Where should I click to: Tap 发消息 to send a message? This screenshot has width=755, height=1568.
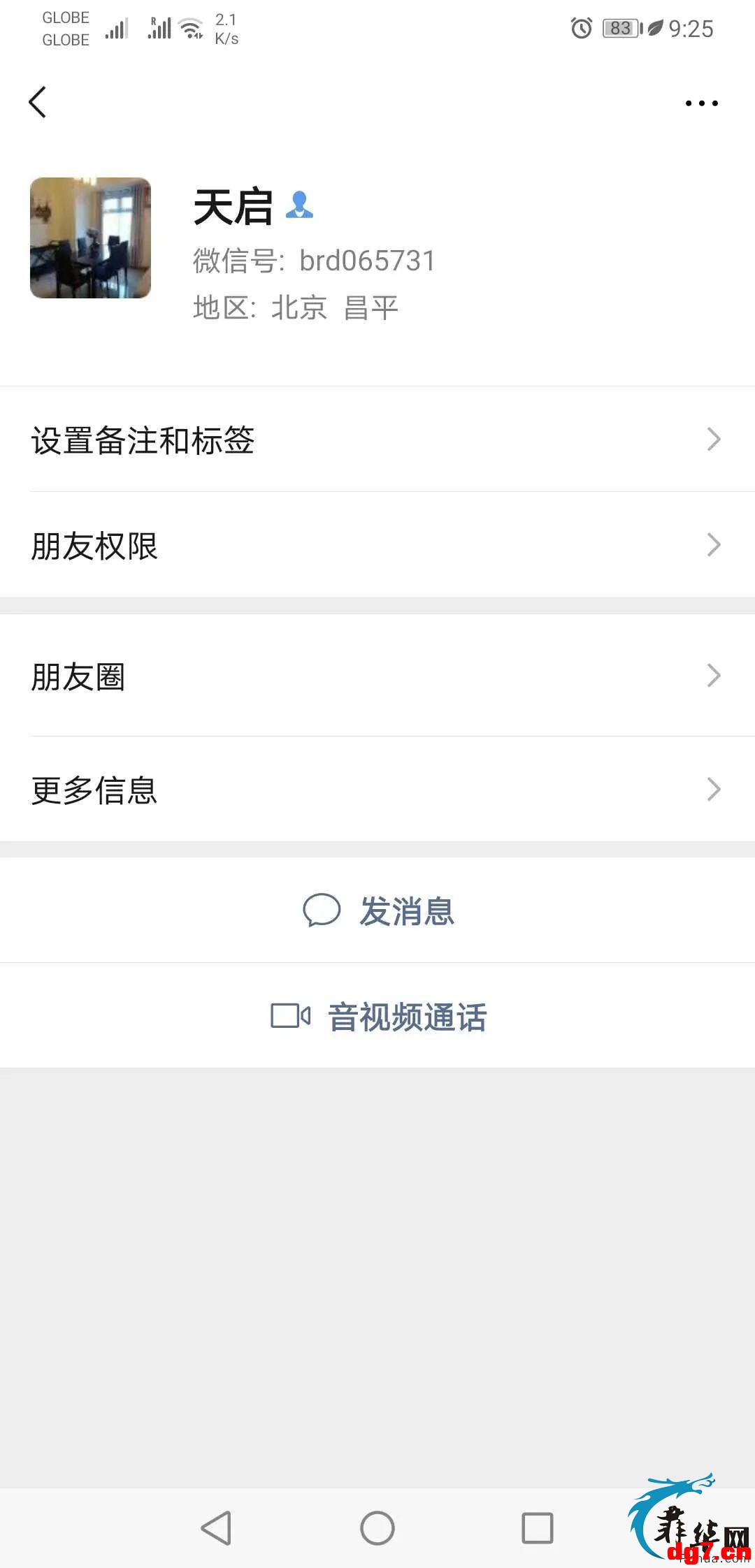point(377,910)
